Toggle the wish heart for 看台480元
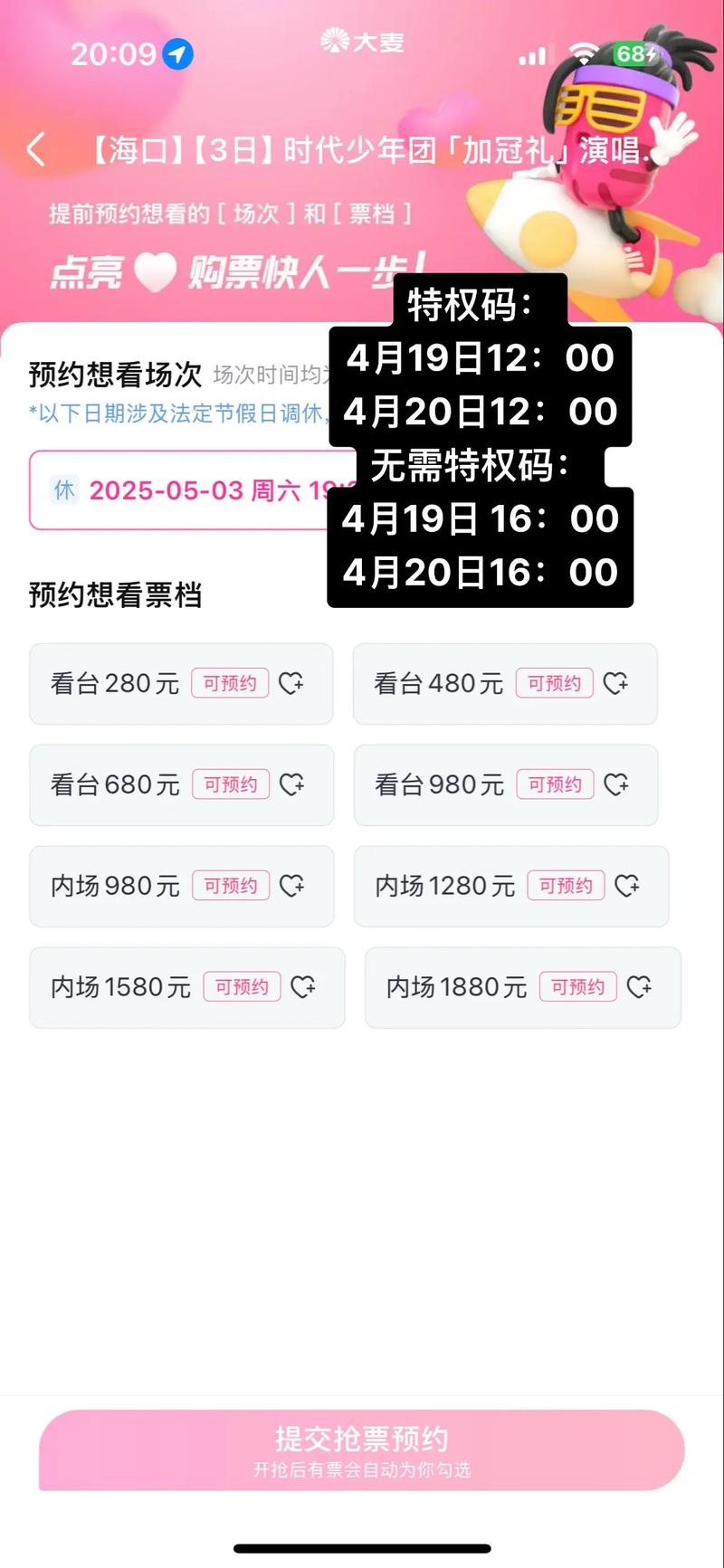 click(616, 684)
